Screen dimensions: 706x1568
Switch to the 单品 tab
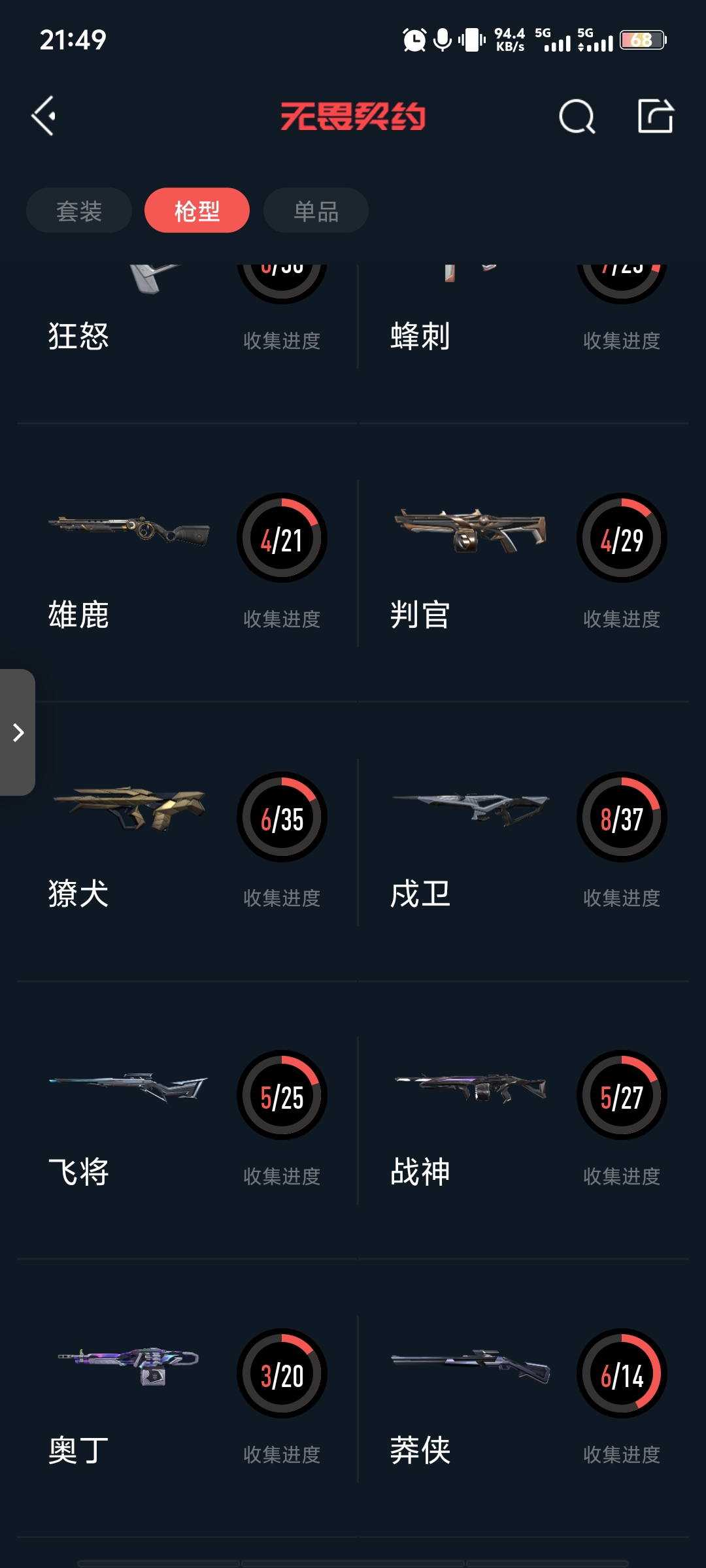316,210
